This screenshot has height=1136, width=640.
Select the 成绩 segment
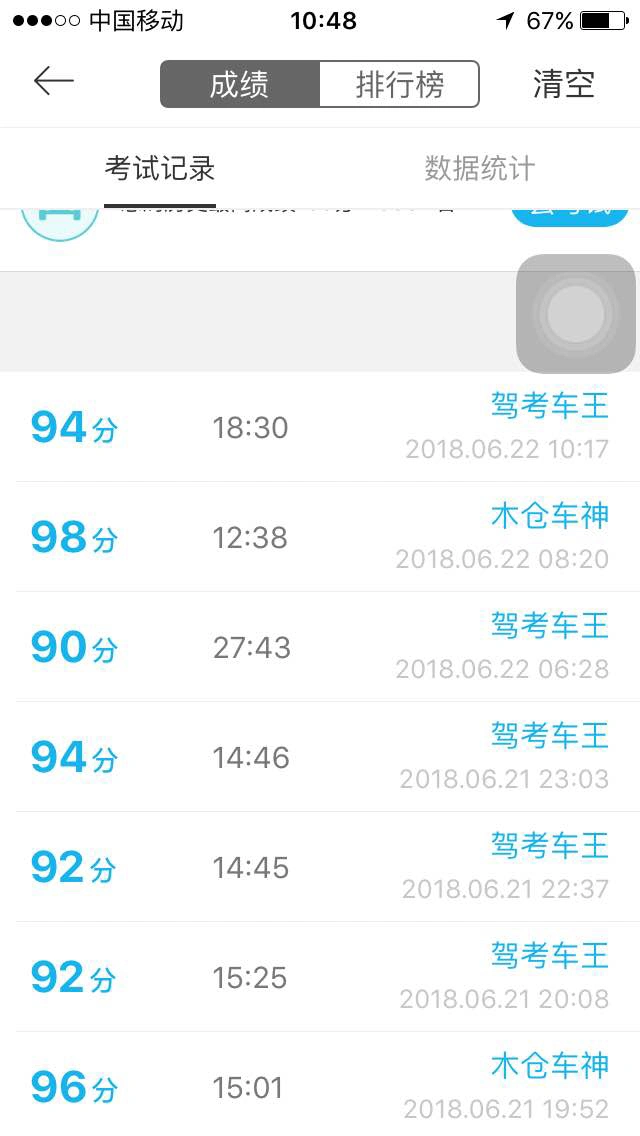240,84
